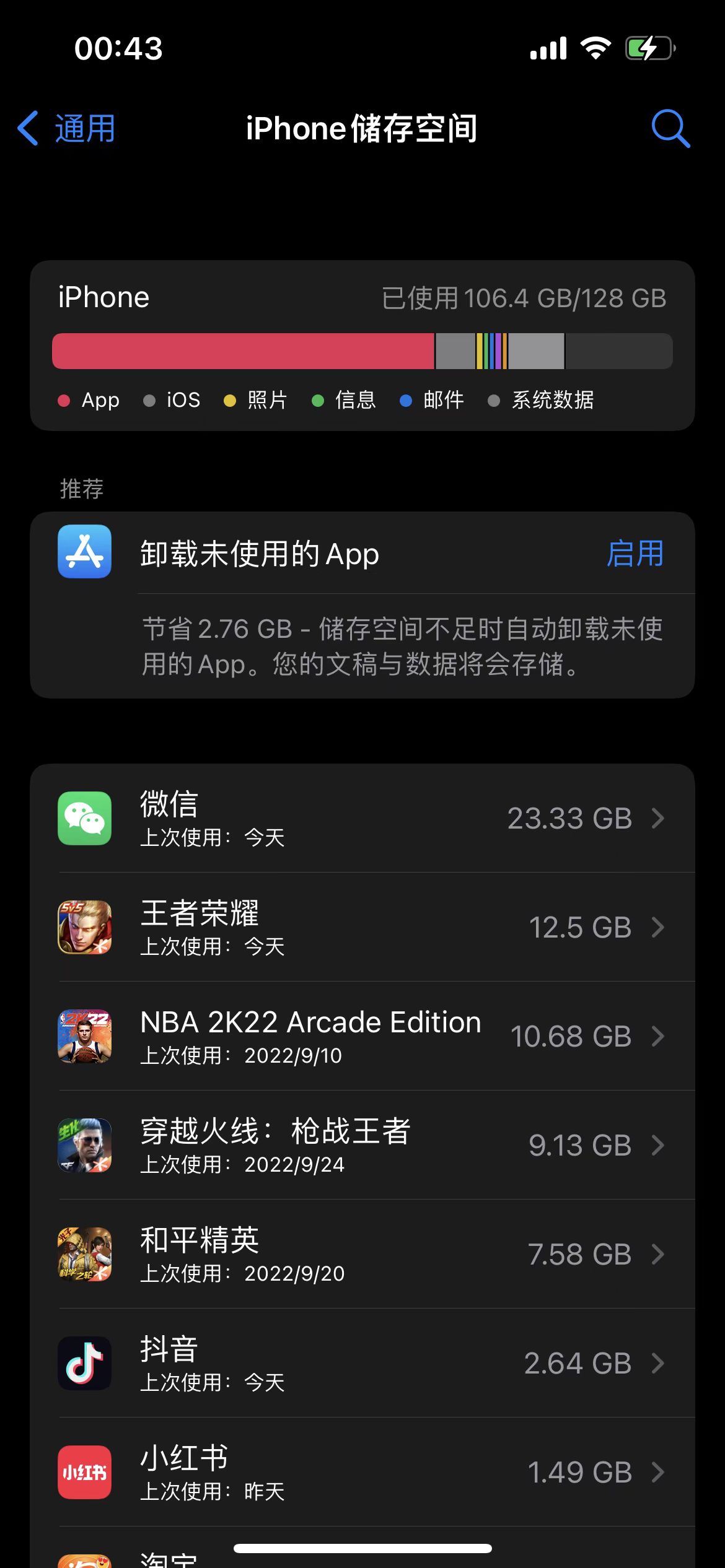Tap the 王者荣耀 game icon
The height and width of the screenshot is (1568, 725).
[84, 928]
